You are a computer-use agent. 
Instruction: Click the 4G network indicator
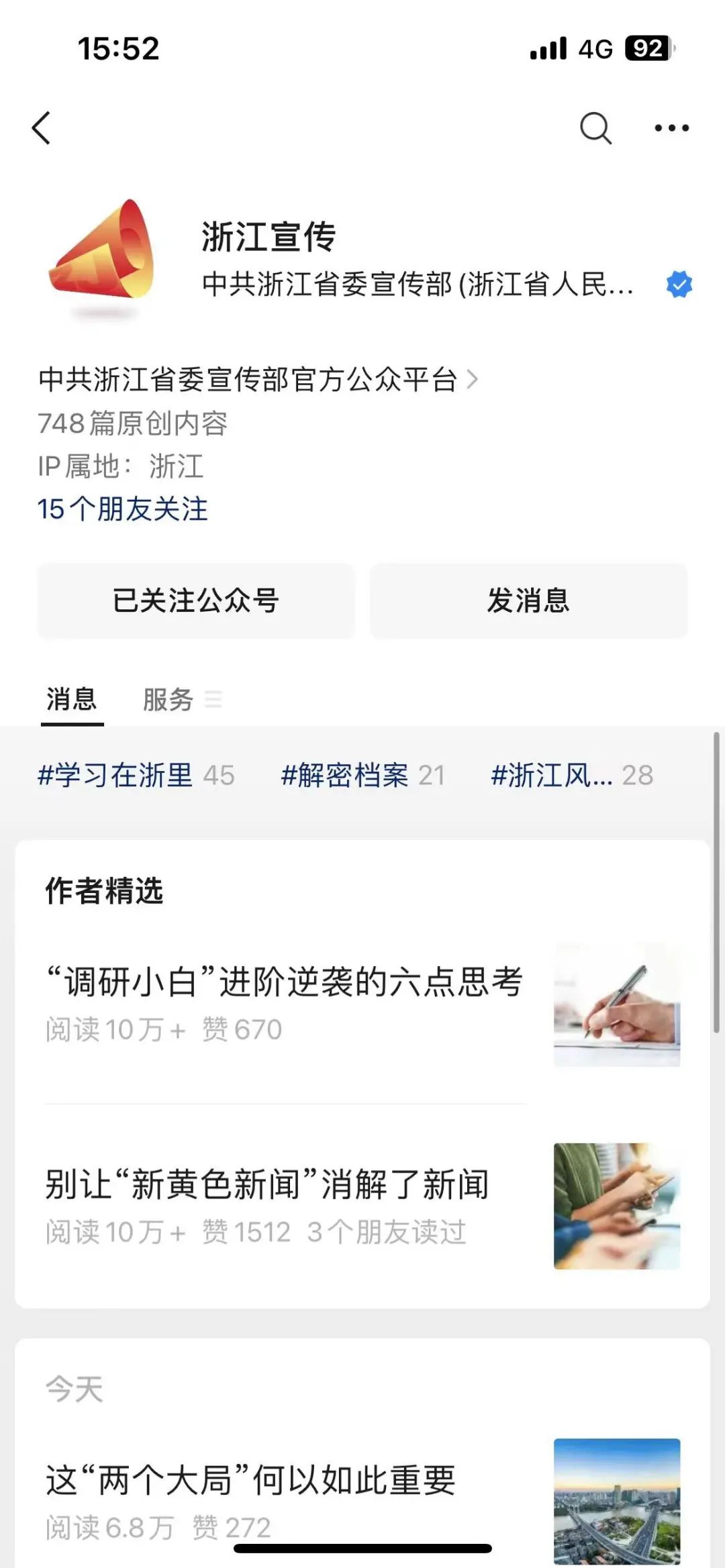point(595,49)
